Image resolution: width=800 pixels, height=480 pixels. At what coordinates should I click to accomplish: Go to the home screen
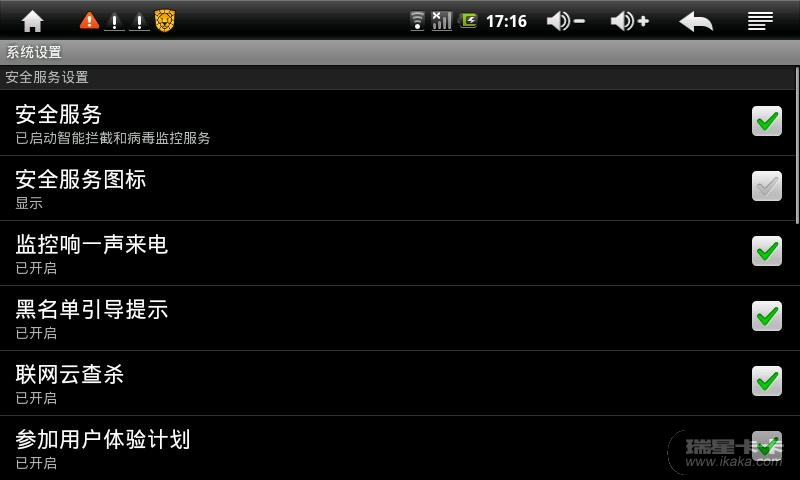32,20
